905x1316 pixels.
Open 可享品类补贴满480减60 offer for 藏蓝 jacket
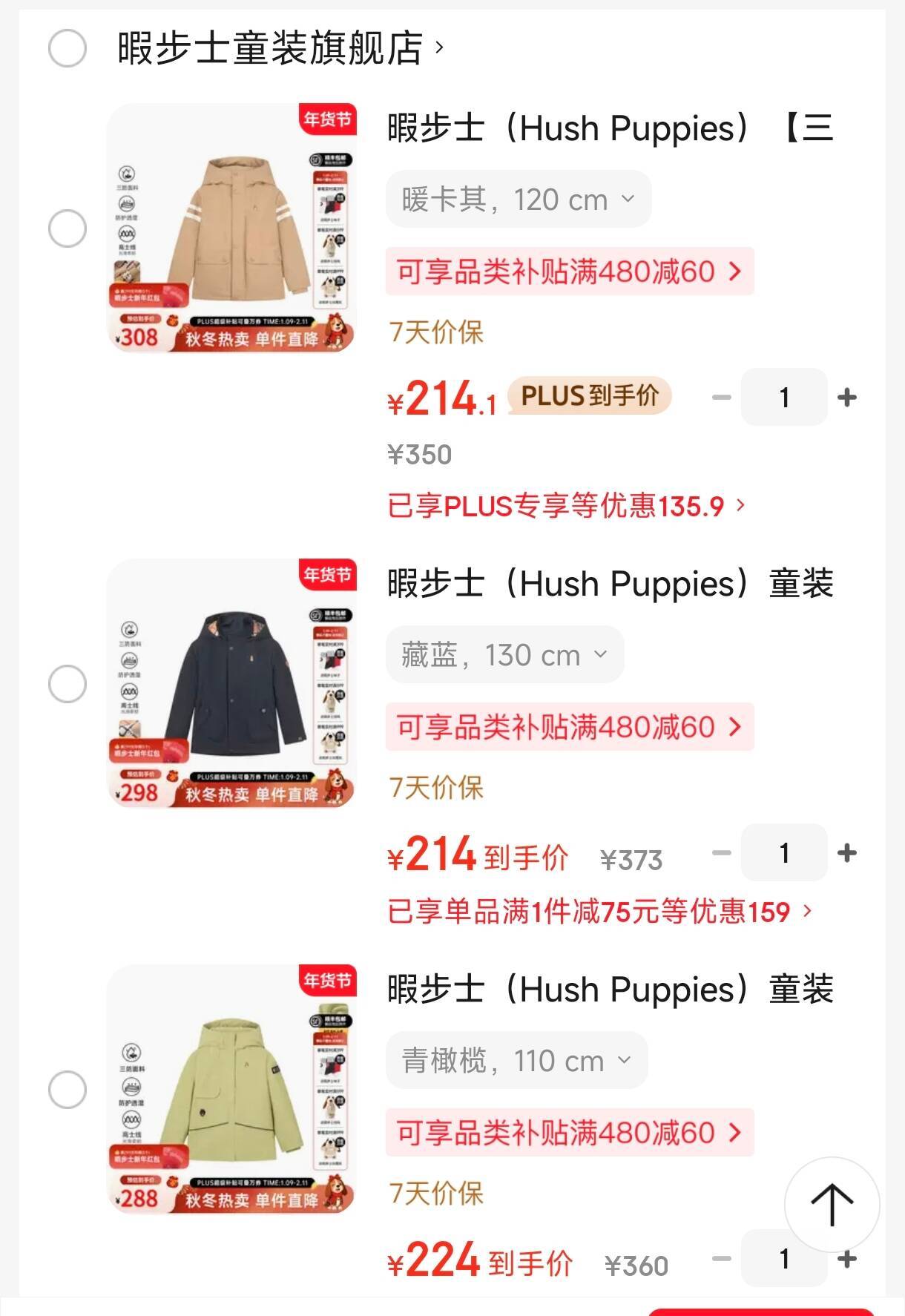pyautogui.click(x=569, y=727)
